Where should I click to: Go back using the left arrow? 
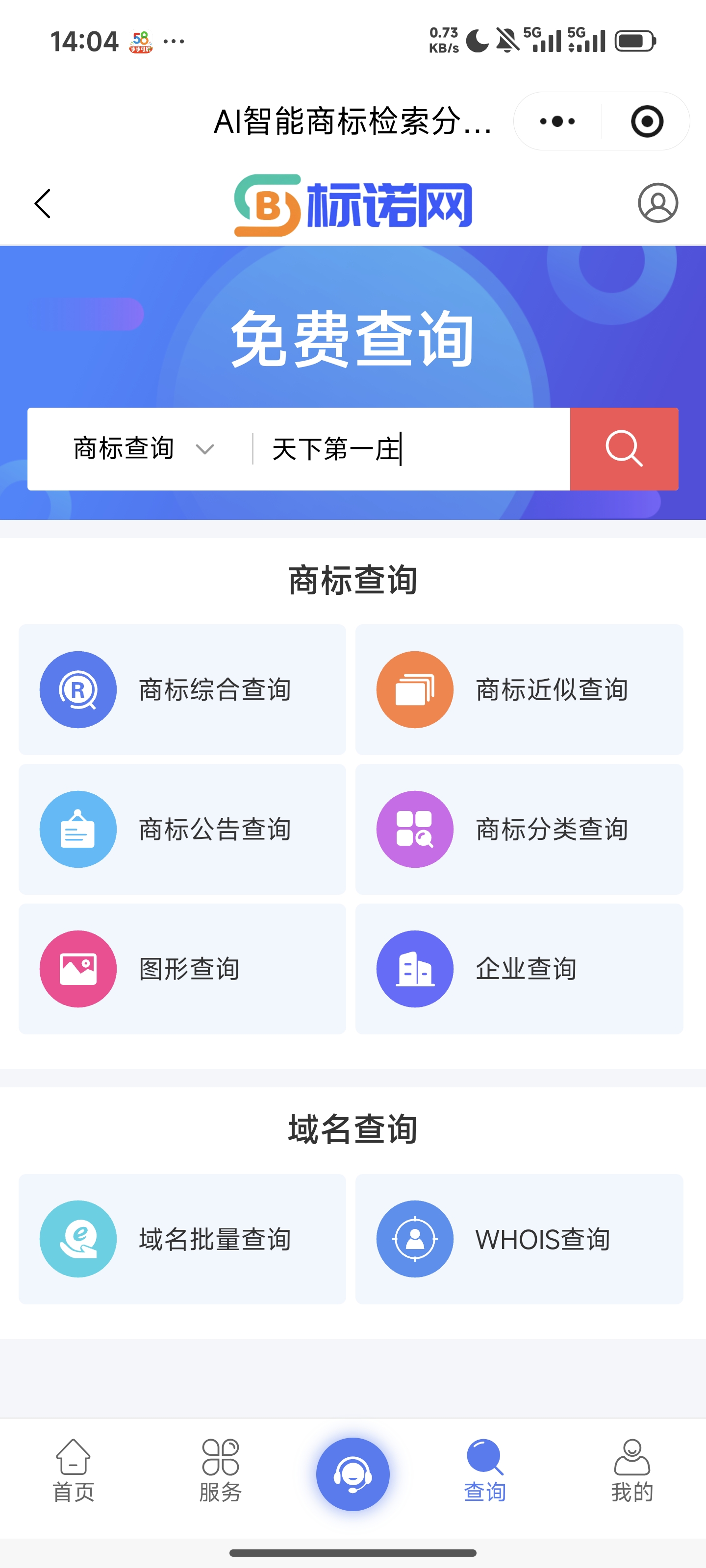[43, 203]
